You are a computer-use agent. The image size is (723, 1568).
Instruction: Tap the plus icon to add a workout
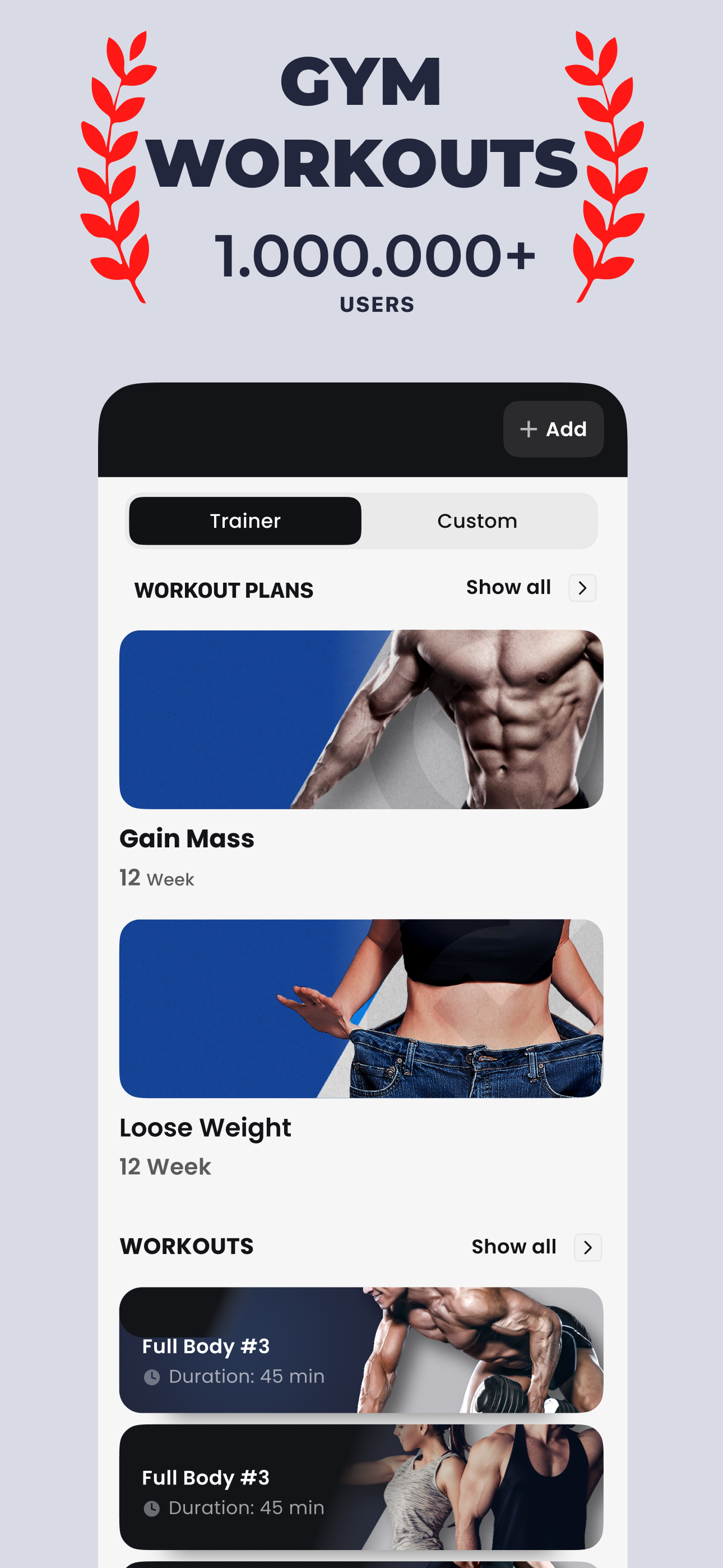[x=529, y=429]
